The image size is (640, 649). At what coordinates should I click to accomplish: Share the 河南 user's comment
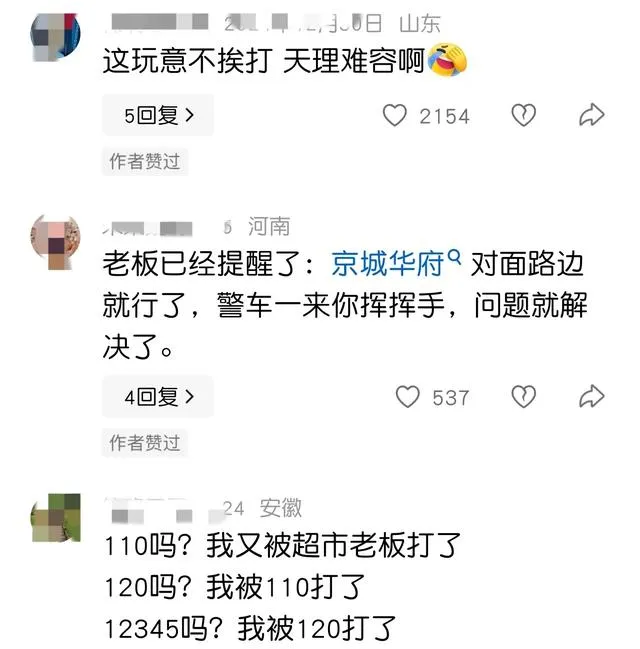[x=592, y=397]
